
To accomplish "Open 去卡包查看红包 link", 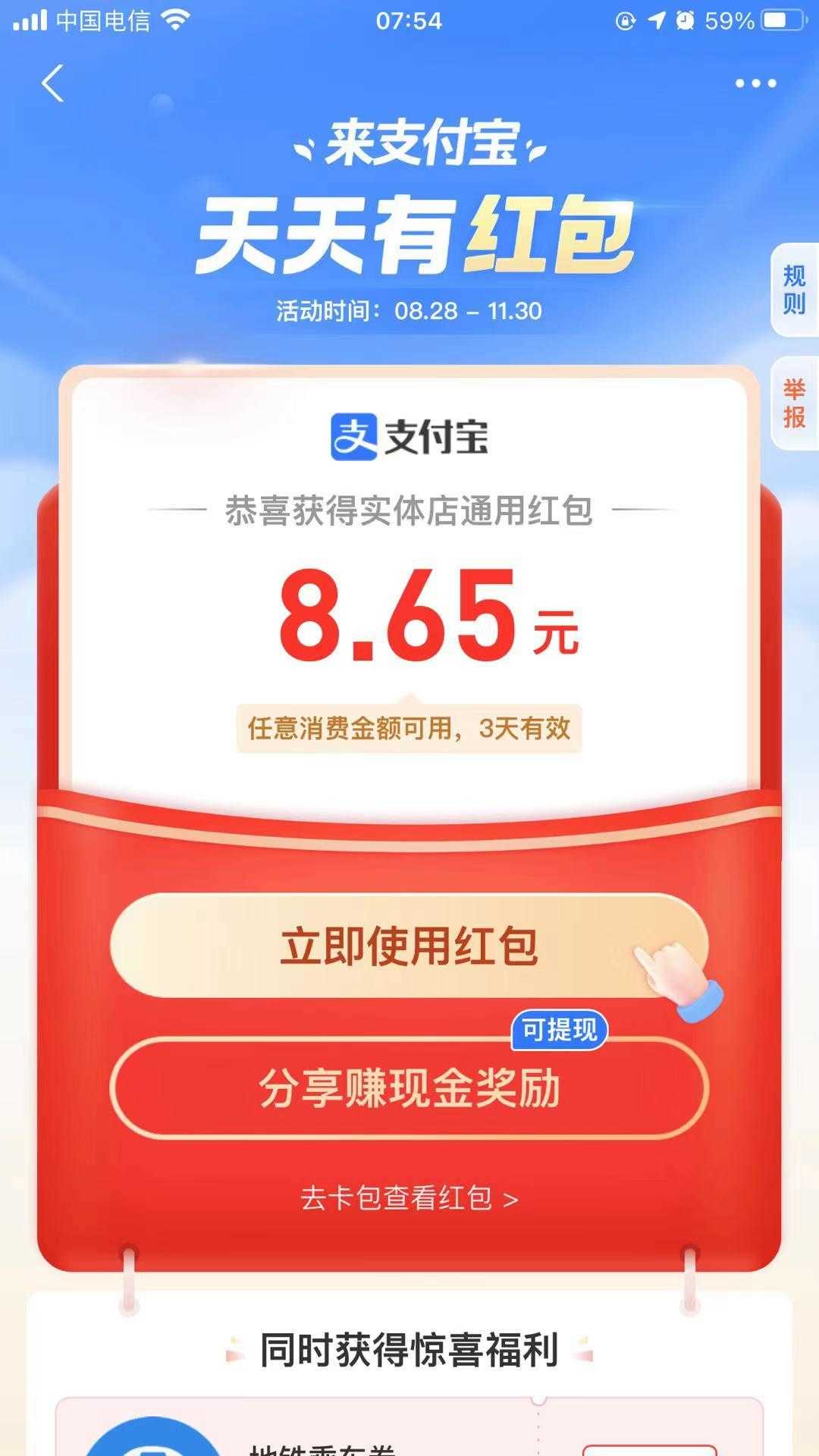I will point(409,1199).
